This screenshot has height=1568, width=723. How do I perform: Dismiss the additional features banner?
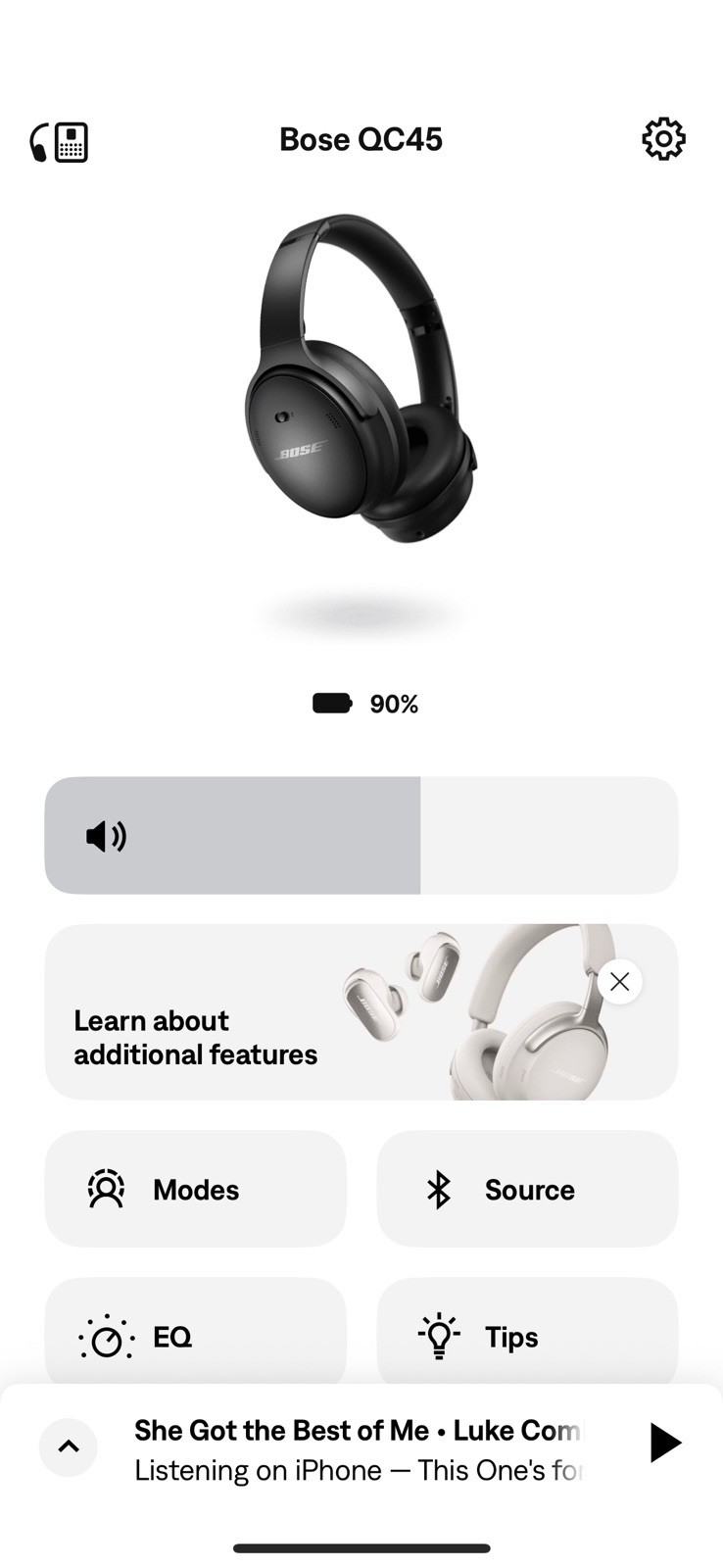click(619, 981)
